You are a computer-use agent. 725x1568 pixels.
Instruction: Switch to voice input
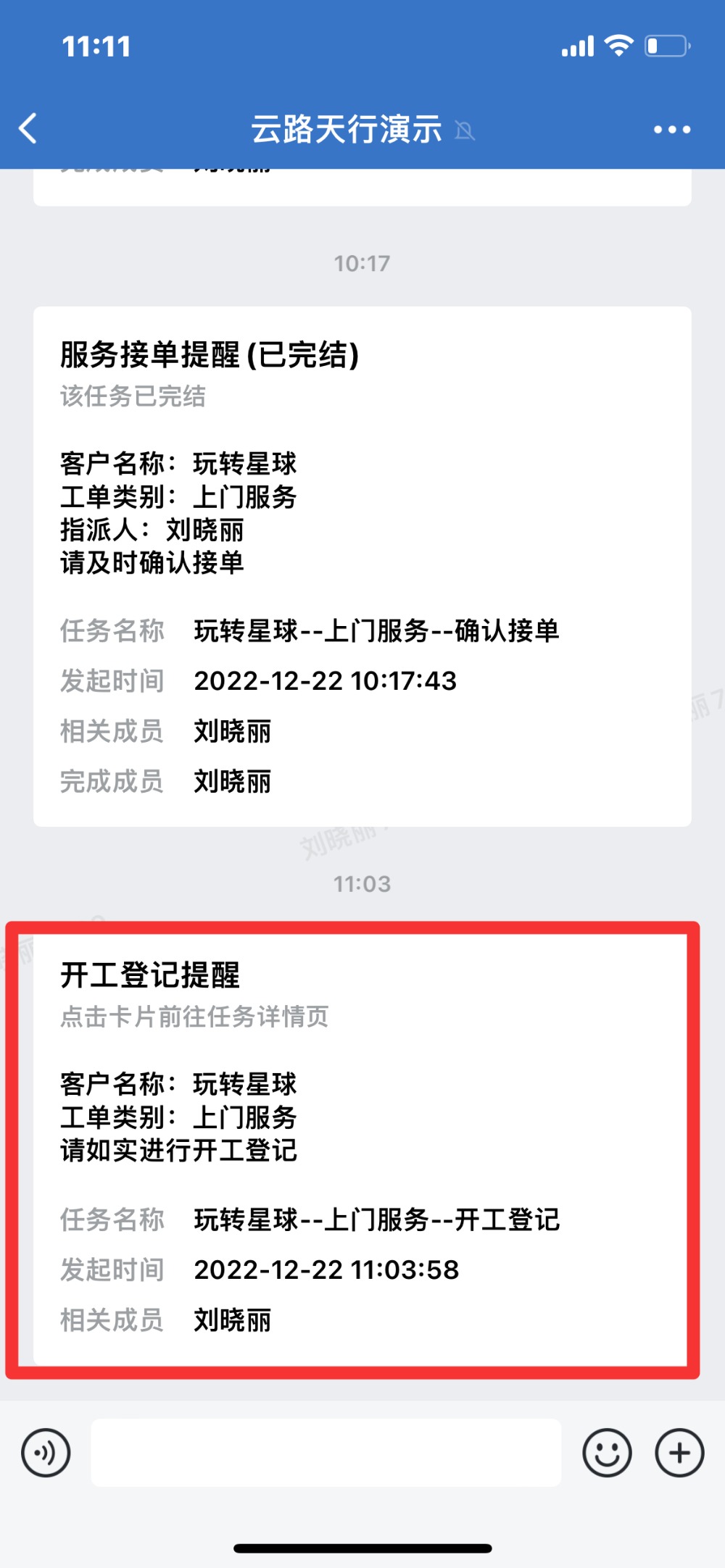point(46,1453)
